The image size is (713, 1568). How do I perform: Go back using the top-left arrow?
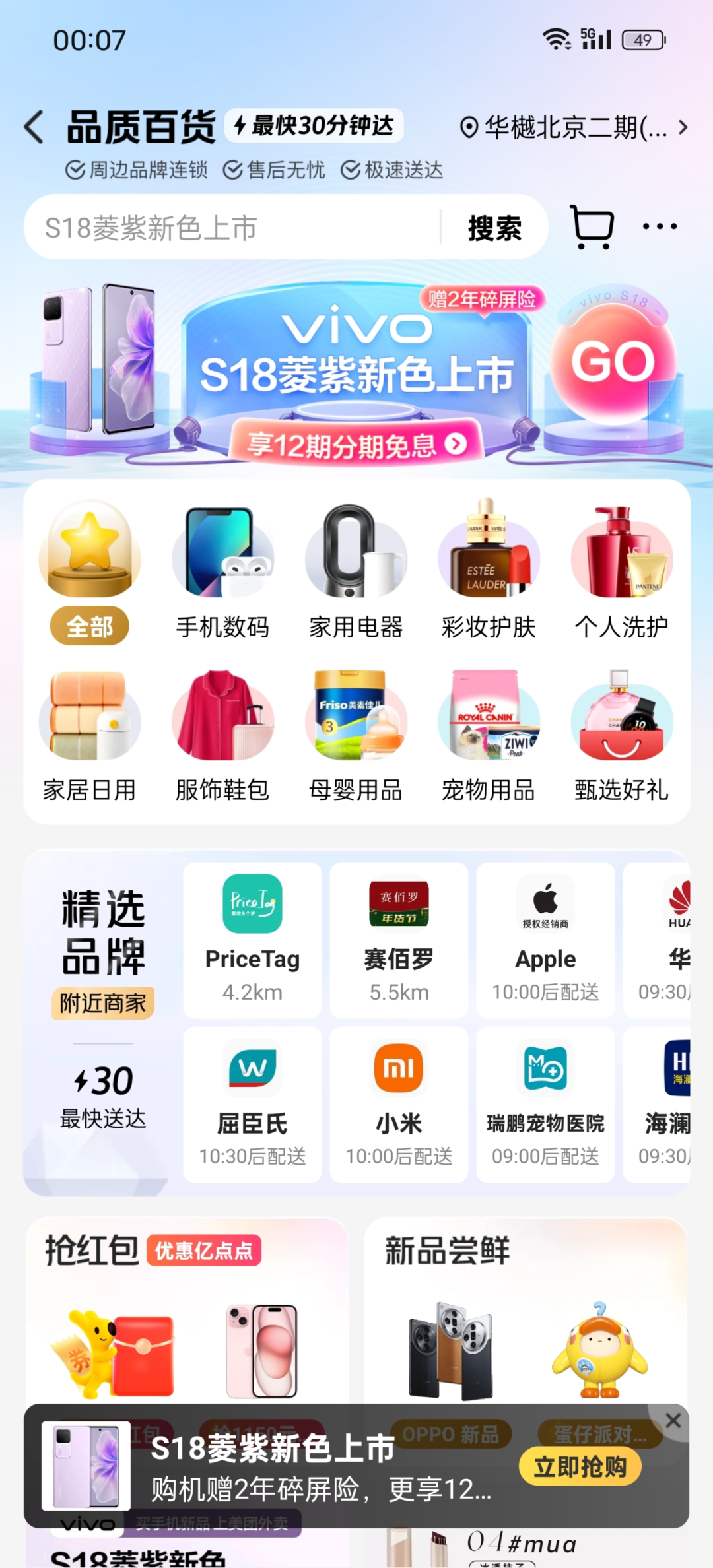pos(34,127)
